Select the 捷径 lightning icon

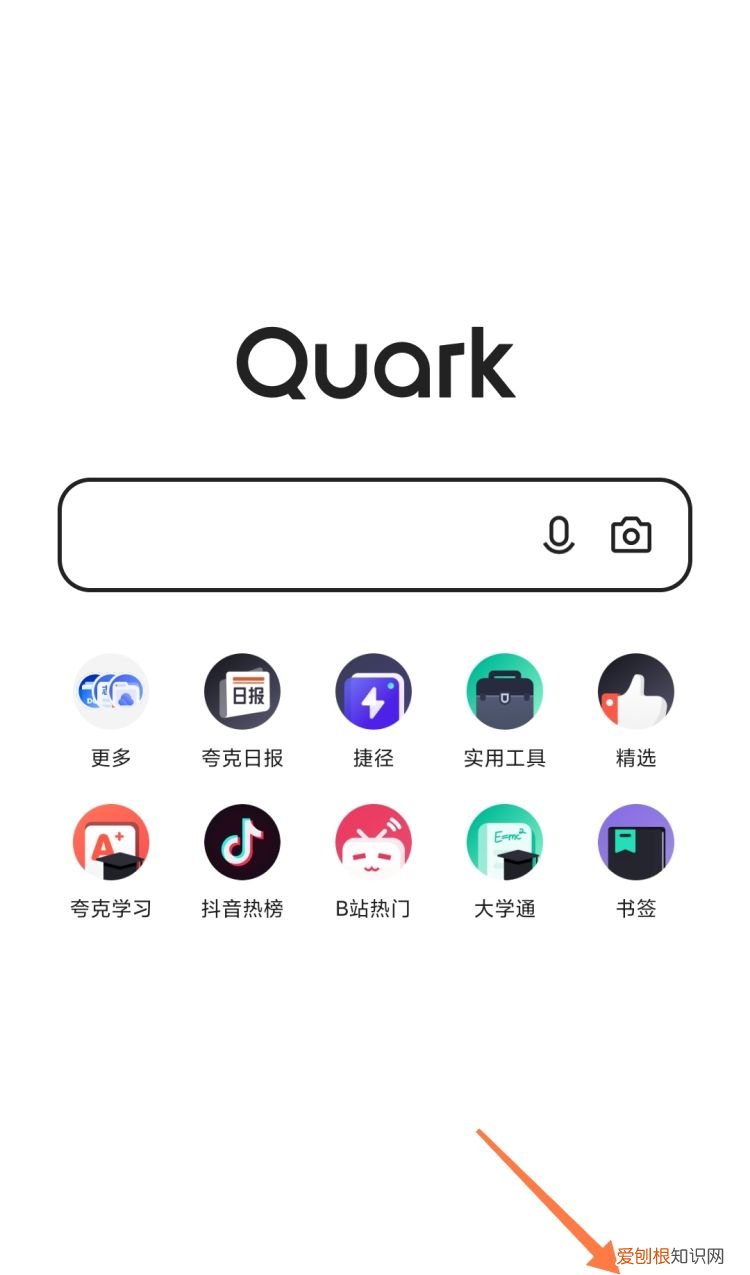[372, 691]
